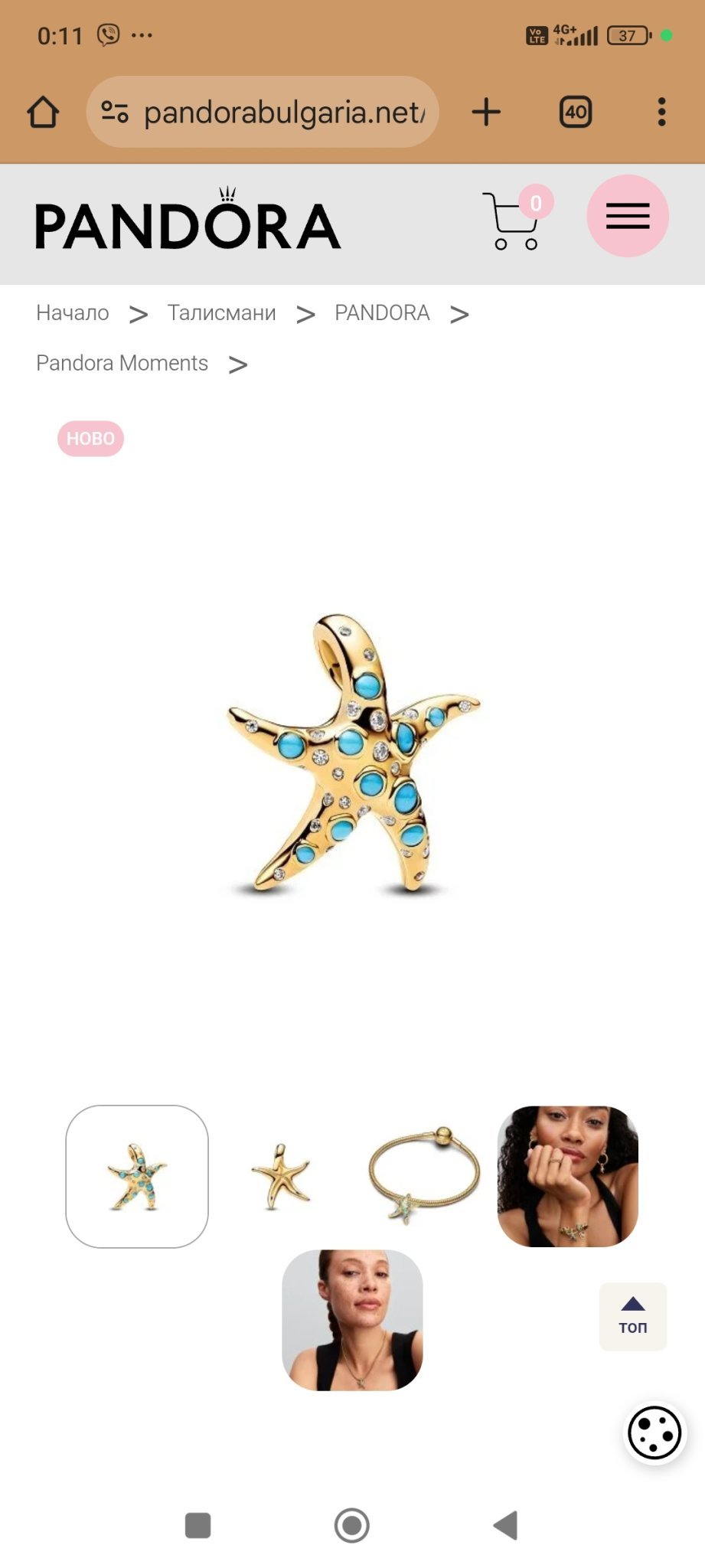Open the model wearing necklace photo
The width and height of the screenshot is (705, 1568).
(352, 1320)
